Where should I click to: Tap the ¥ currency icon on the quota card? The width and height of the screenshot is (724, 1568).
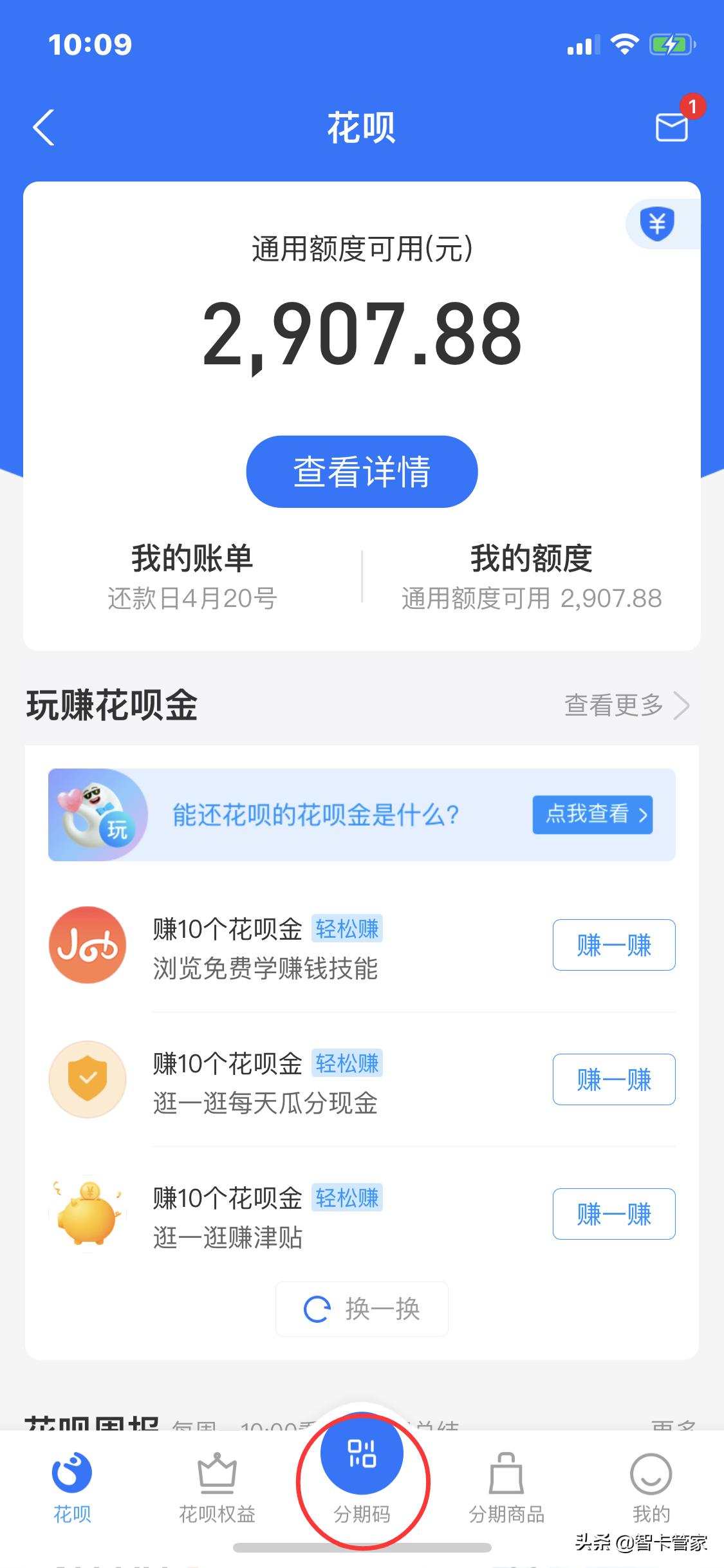click(x=657, y=224)
